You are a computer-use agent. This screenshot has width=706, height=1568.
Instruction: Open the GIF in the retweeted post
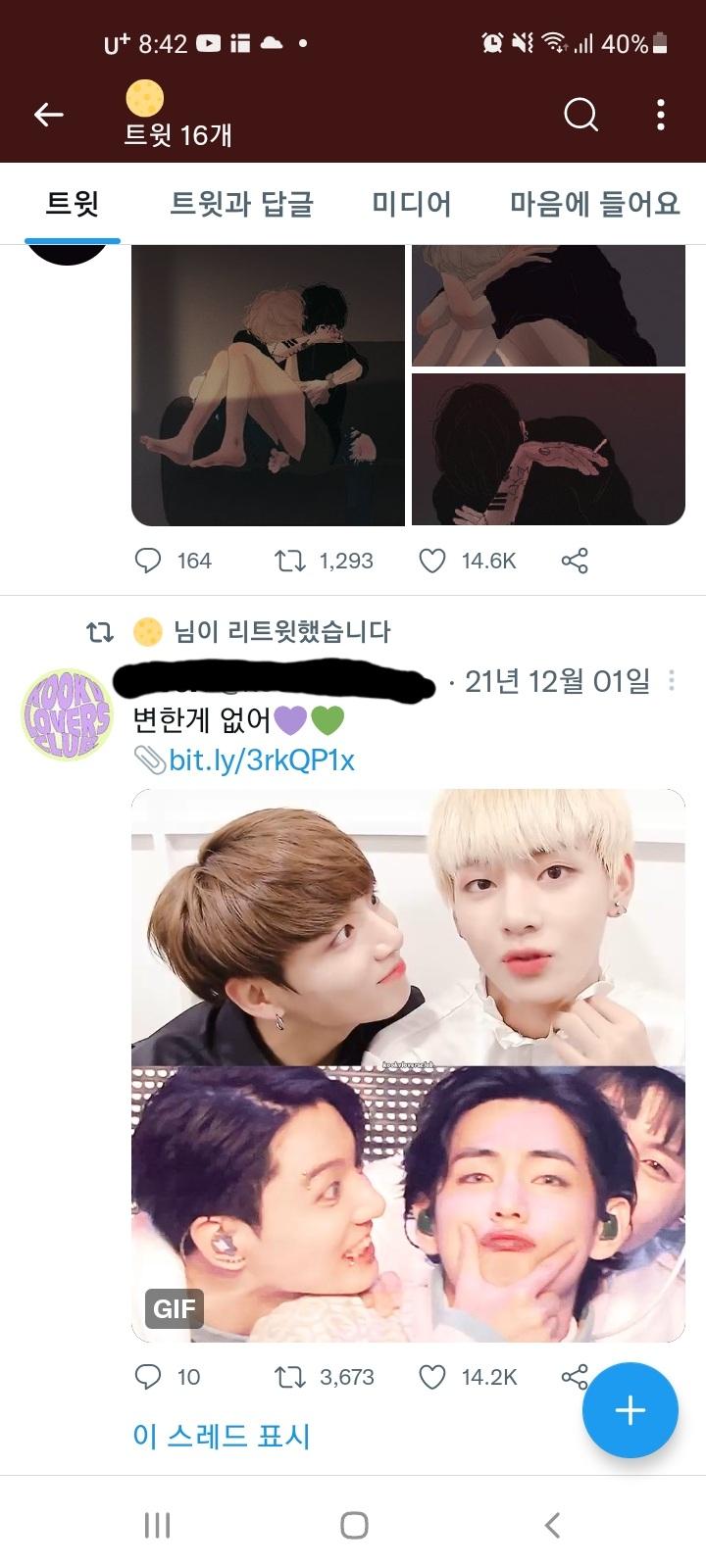click(408, 1065)
